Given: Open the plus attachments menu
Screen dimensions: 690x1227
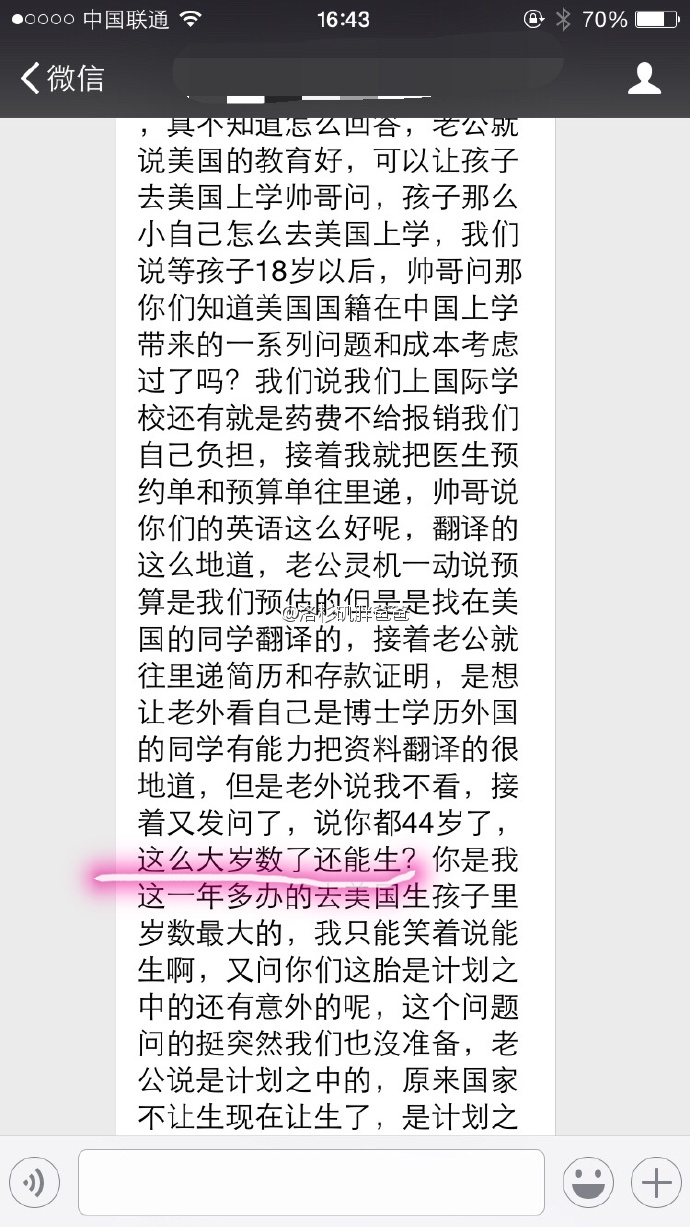Looking at the screenshot, I should pyautogui.click(x=656, y=1183).
